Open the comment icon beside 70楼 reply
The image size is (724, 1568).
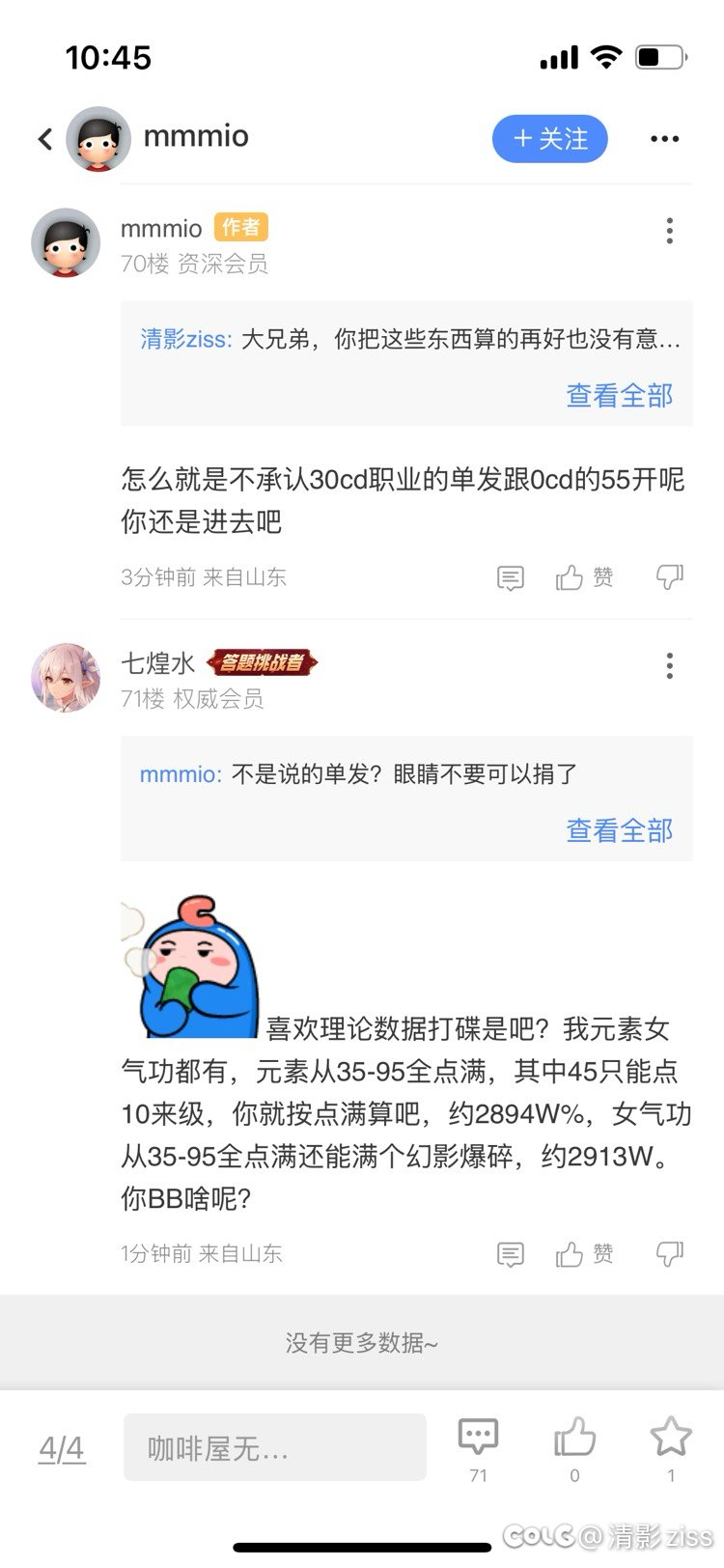click(510, 577)
